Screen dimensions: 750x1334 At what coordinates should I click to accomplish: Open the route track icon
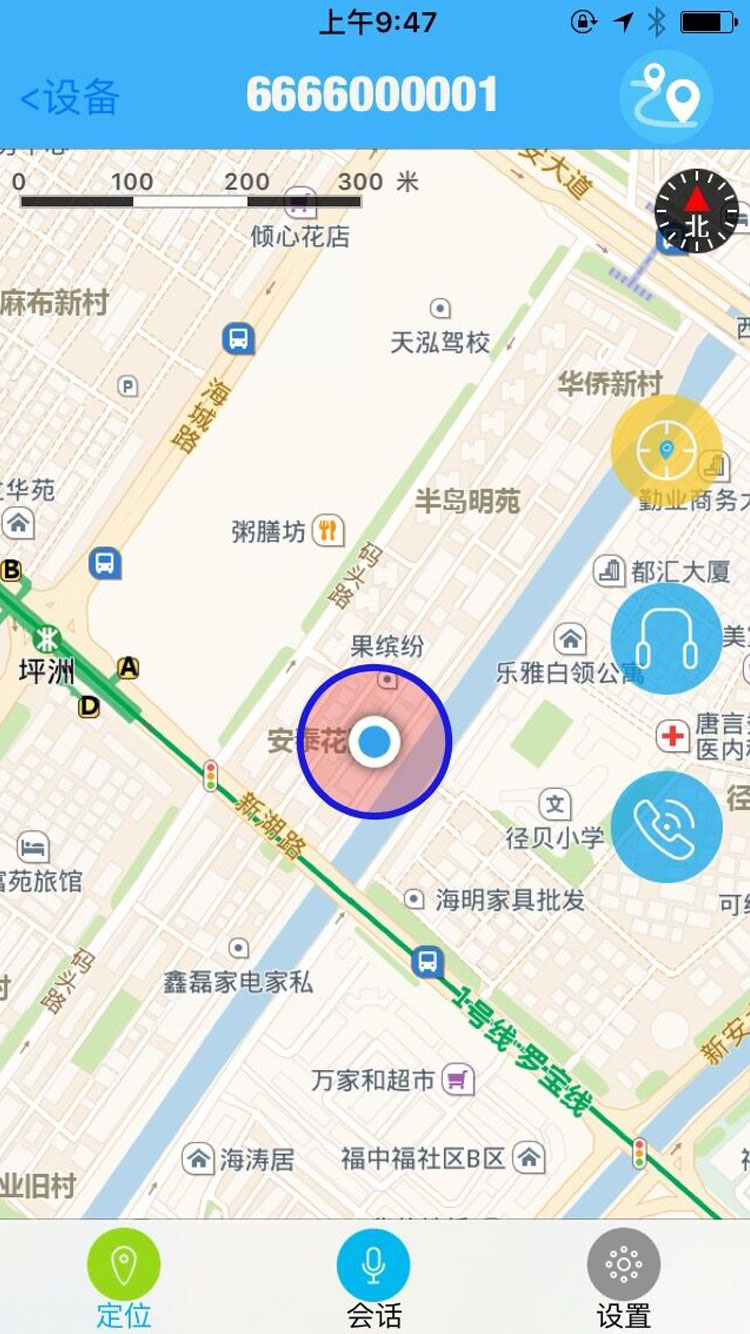pos(666,97)
